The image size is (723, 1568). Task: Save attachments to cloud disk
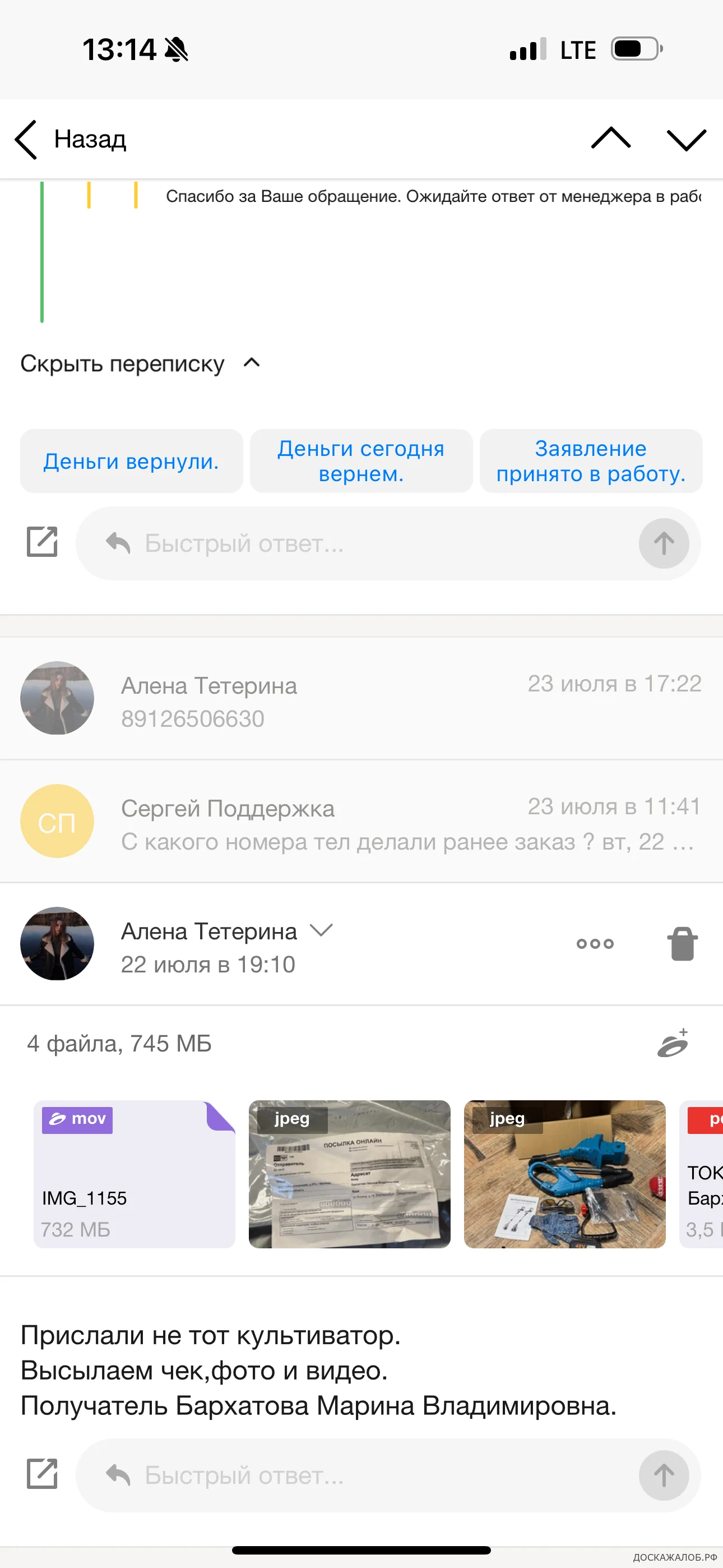tap(673, 1043)
